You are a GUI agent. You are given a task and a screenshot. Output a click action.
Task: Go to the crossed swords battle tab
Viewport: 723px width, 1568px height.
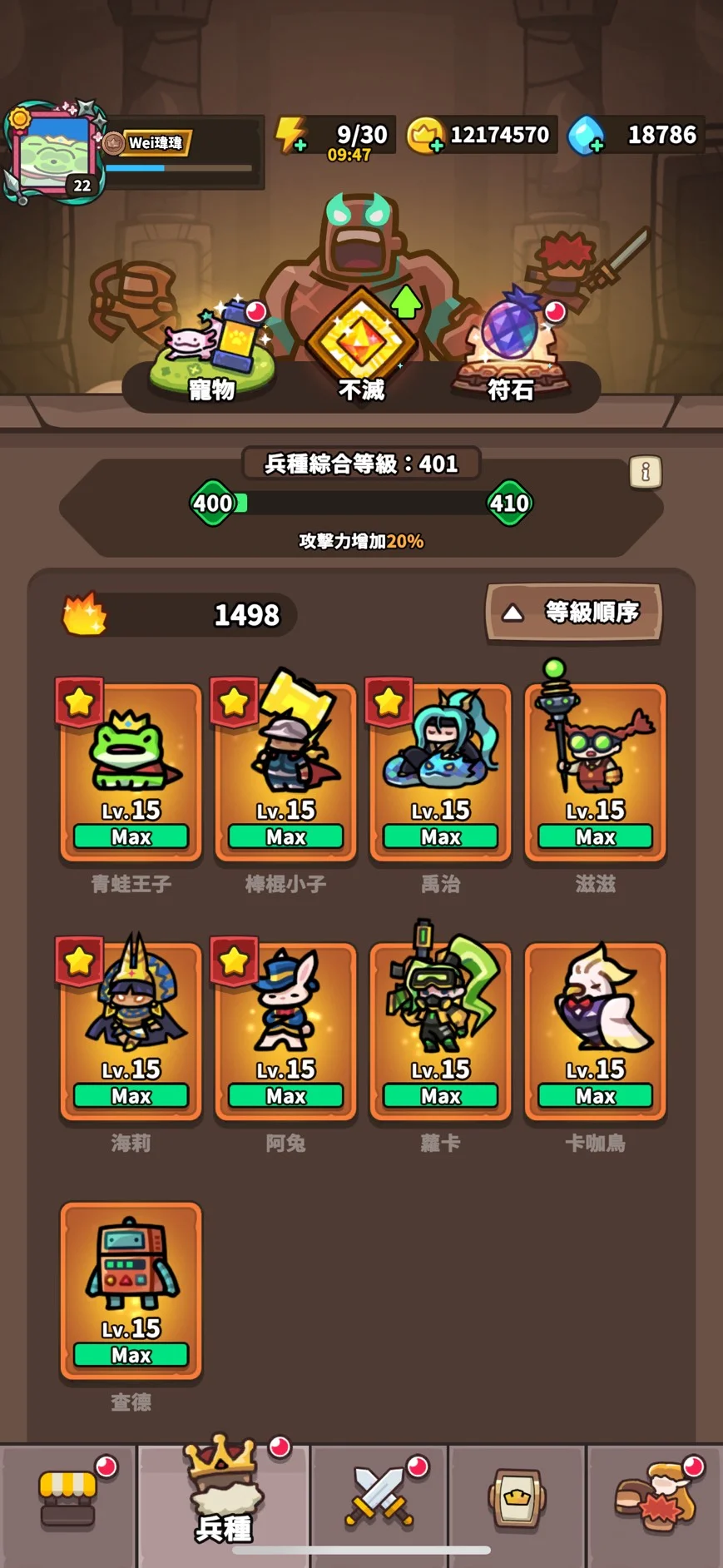point(379,1500)
